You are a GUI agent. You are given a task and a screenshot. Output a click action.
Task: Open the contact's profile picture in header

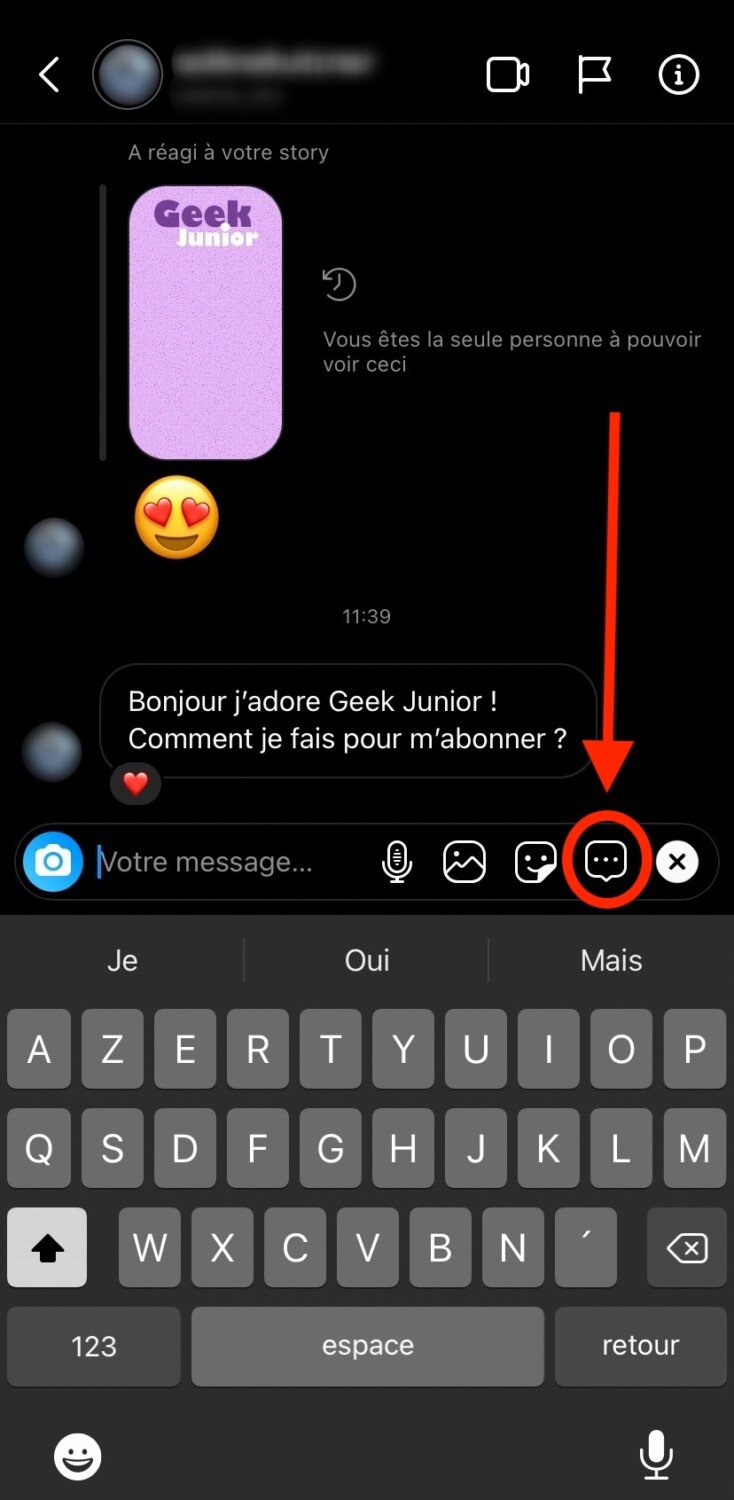[127, 75]
